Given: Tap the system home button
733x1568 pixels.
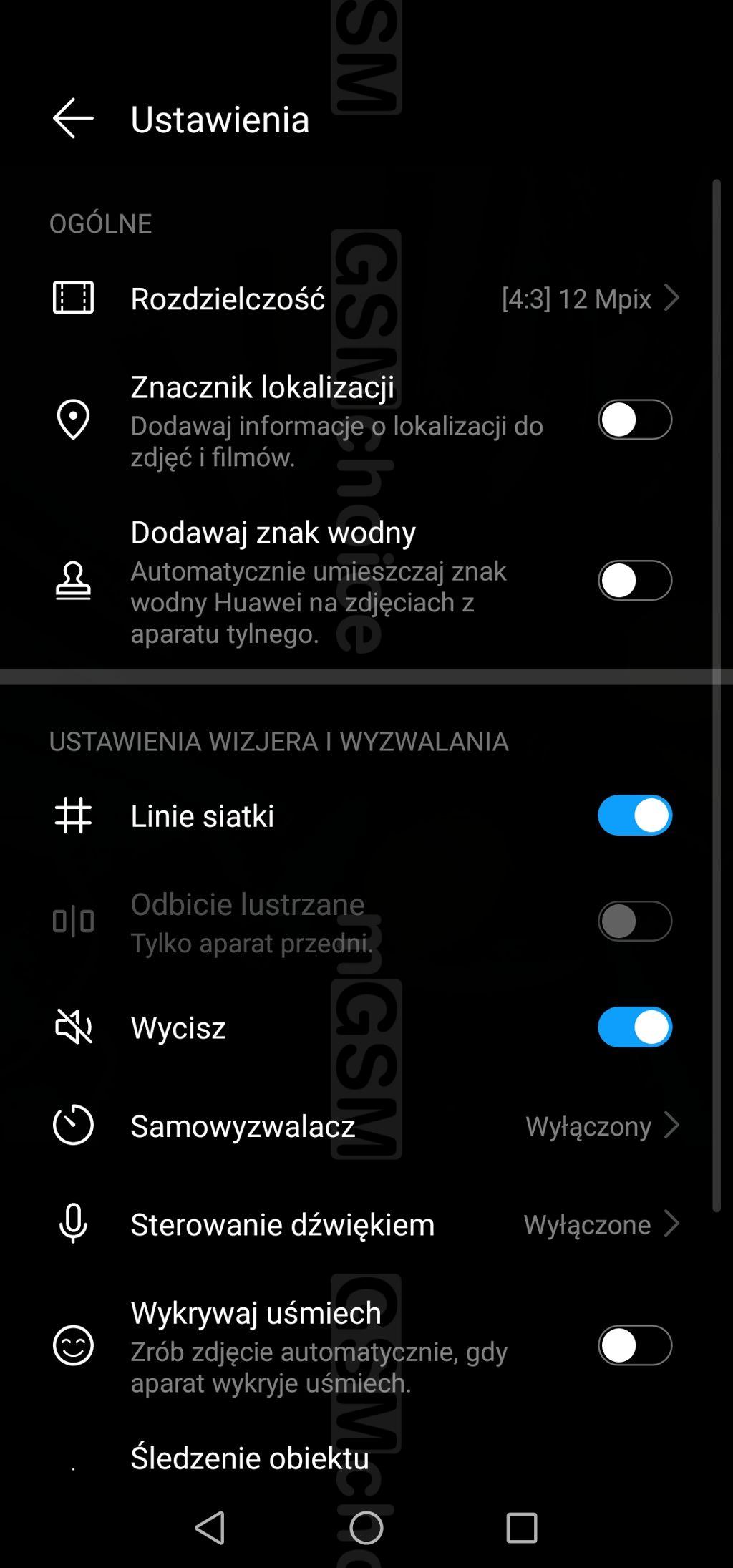Looking at the screenshot, I should (366, 1528).
